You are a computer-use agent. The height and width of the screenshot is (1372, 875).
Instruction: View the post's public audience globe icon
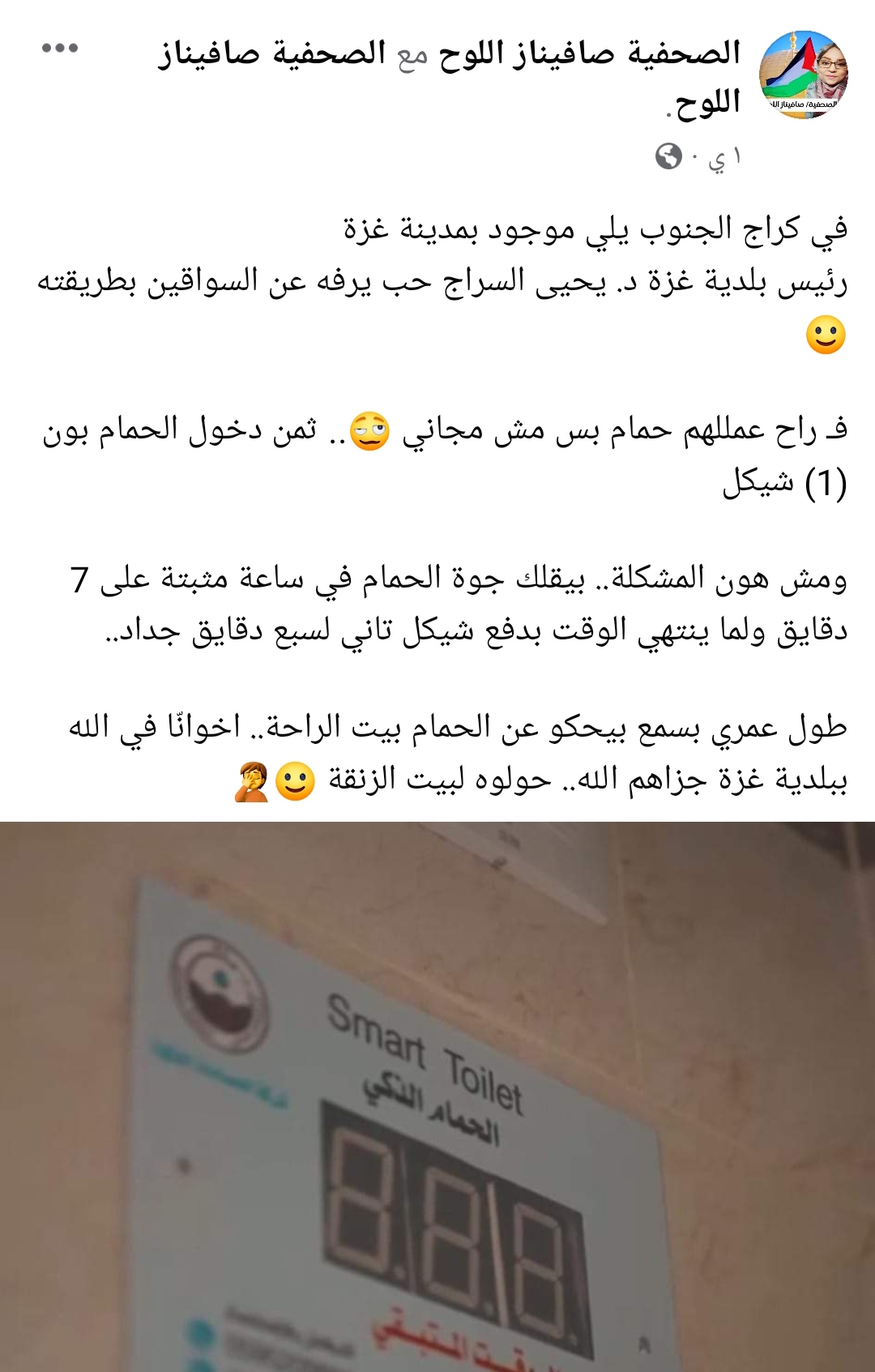pos(668,156)
